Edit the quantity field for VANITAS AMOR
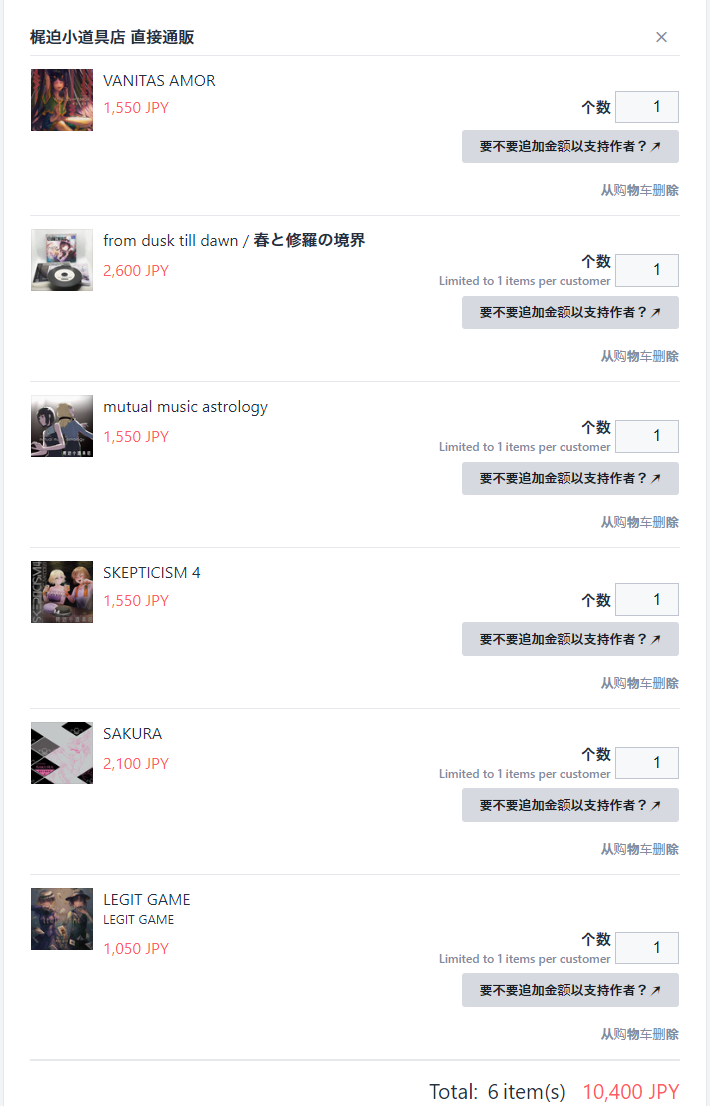710x1106 pixels. tap(647, 107)
